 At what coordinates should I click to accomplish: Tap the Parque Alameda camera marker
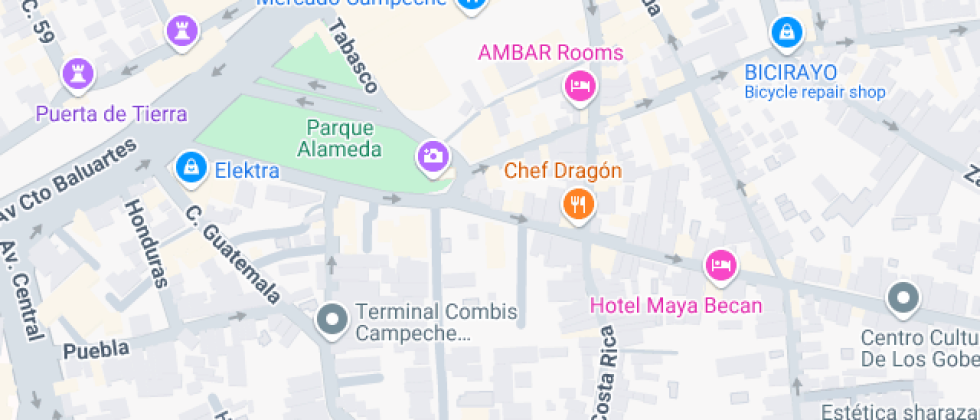[433, 155]
